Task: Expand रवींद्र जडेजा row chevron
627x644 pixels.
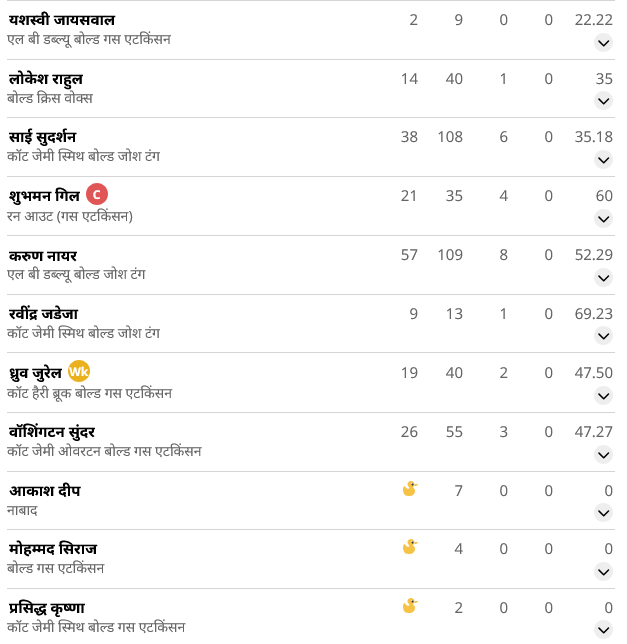Action: (603, 336)
